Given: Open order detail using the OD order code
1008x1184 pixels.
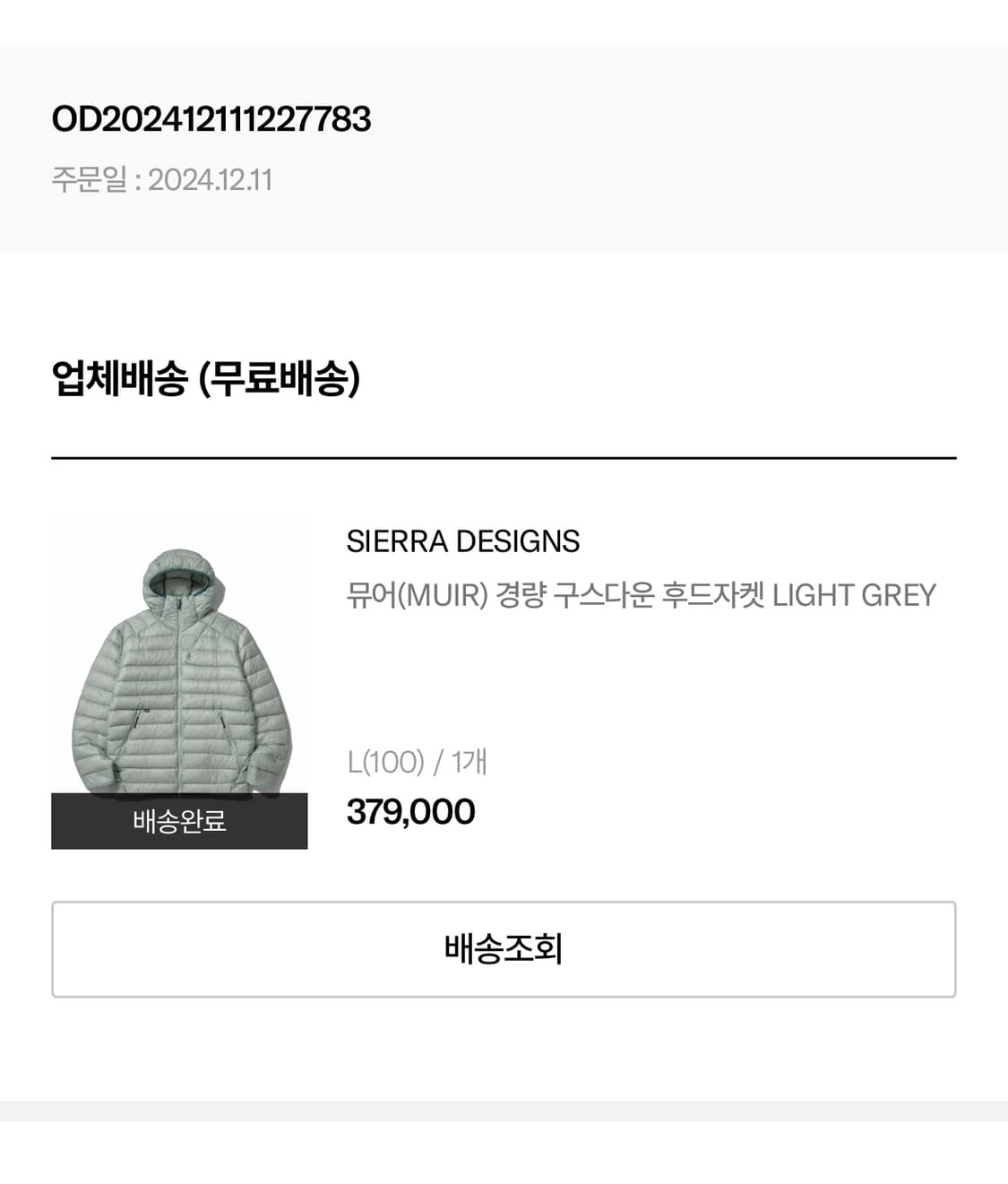Looking at the screenshot, I should click(215, 117).
